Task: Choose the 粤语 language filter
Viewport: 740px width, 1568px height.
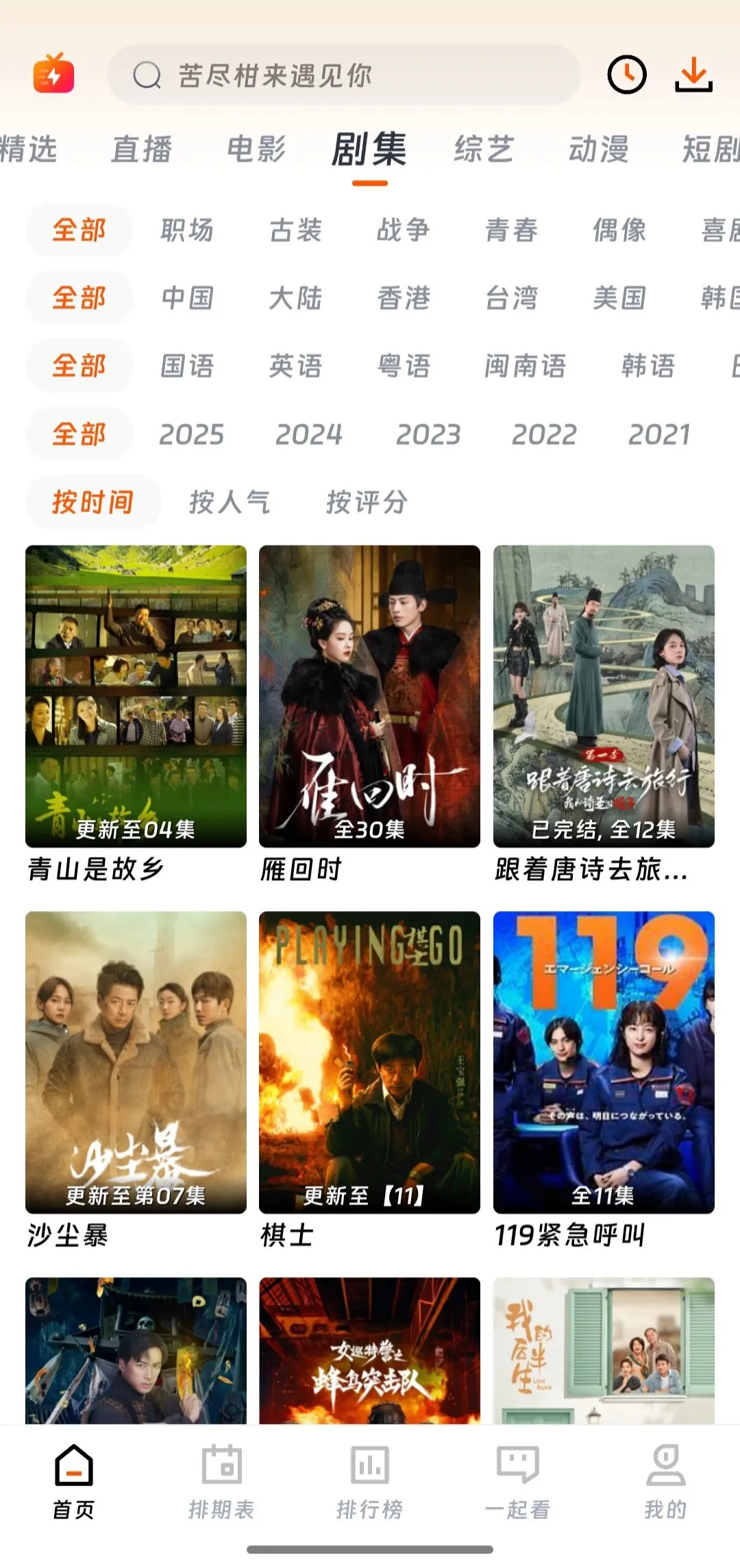Action: coord(404,366)
